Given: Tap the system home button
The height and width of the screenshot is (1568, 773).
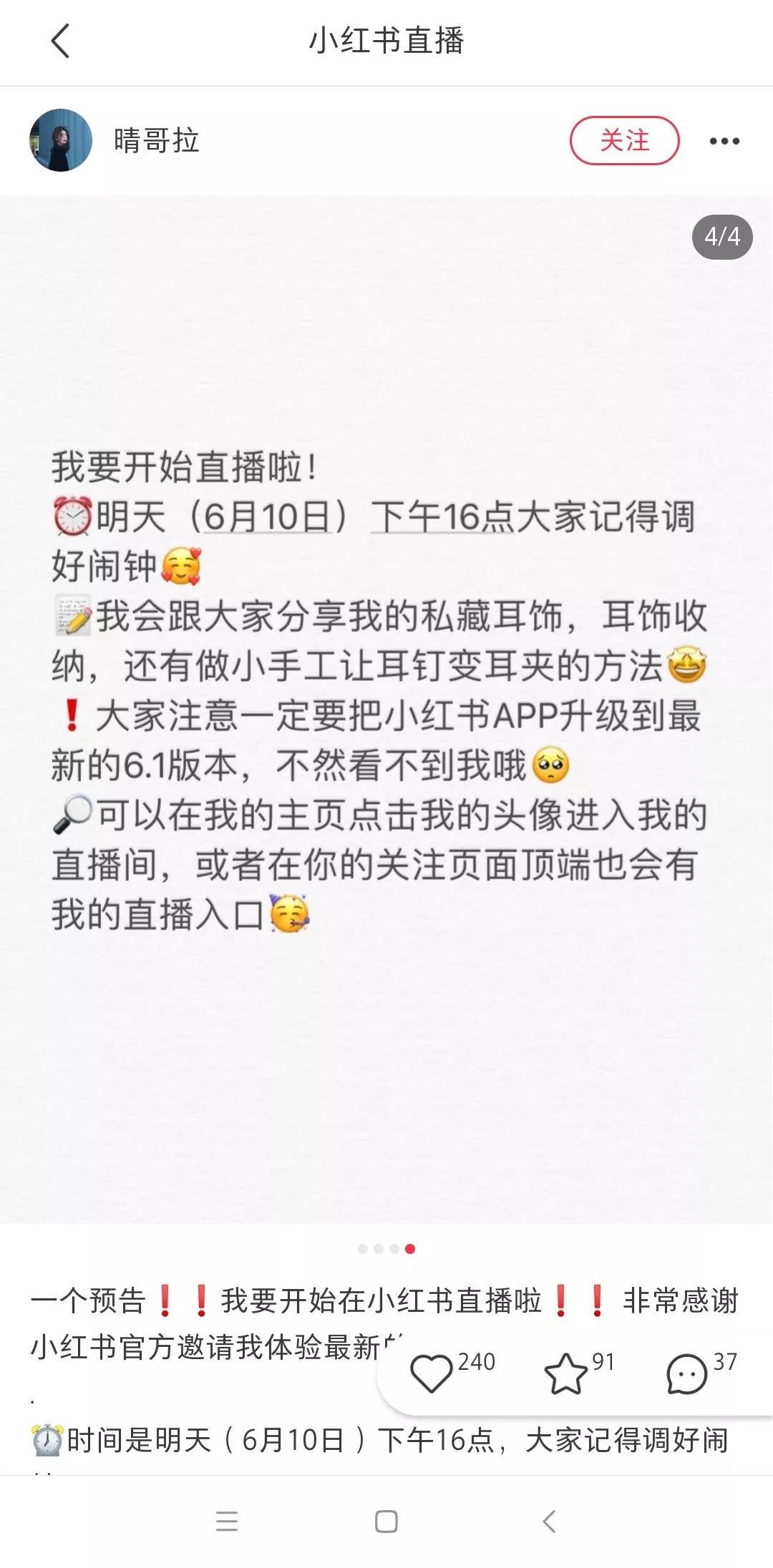Looking at the screenshot, I should point(386,1521).
